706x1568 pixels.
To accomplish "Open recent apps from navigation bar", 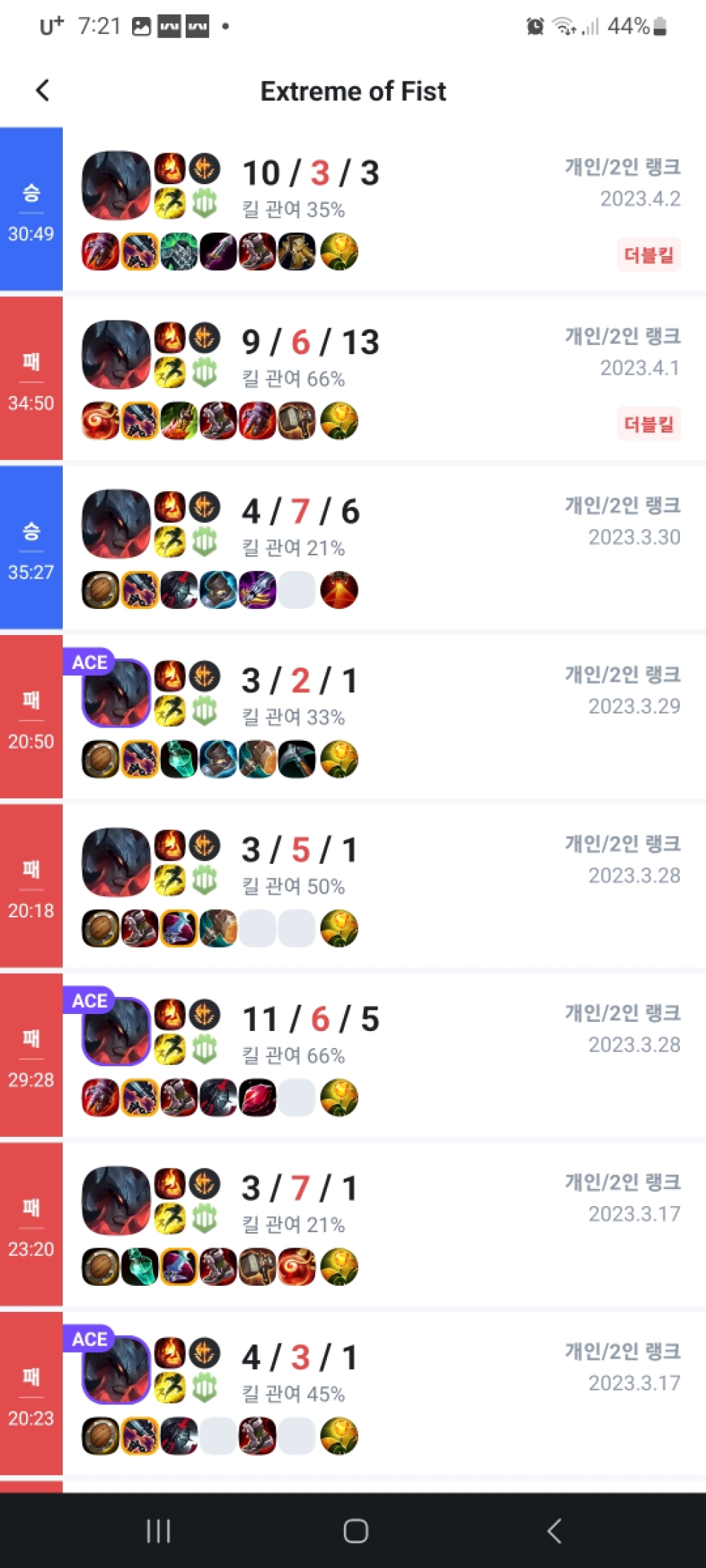I will (x=158, y=1531).
